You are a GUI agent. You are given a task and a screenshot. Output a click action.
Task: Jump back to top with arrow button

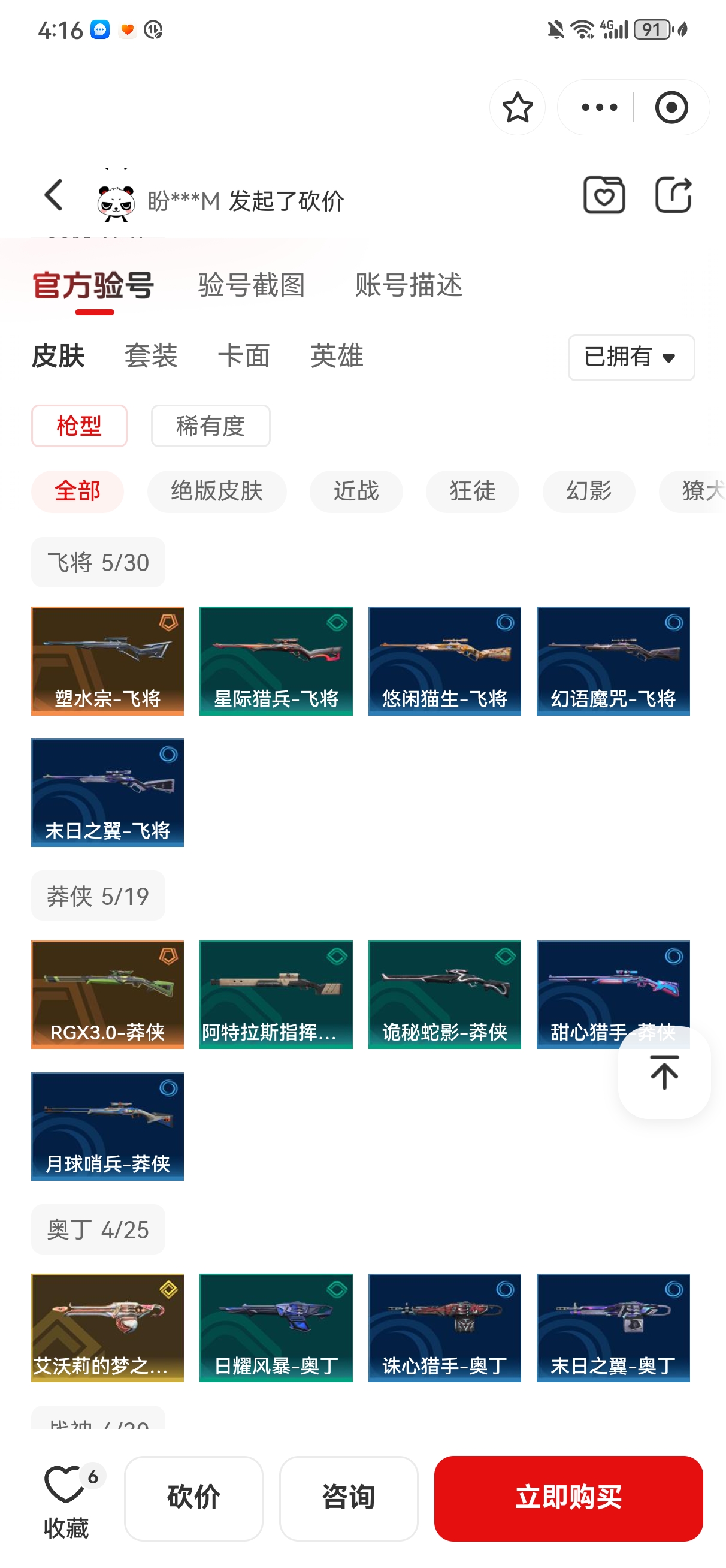click(664, 1072)
